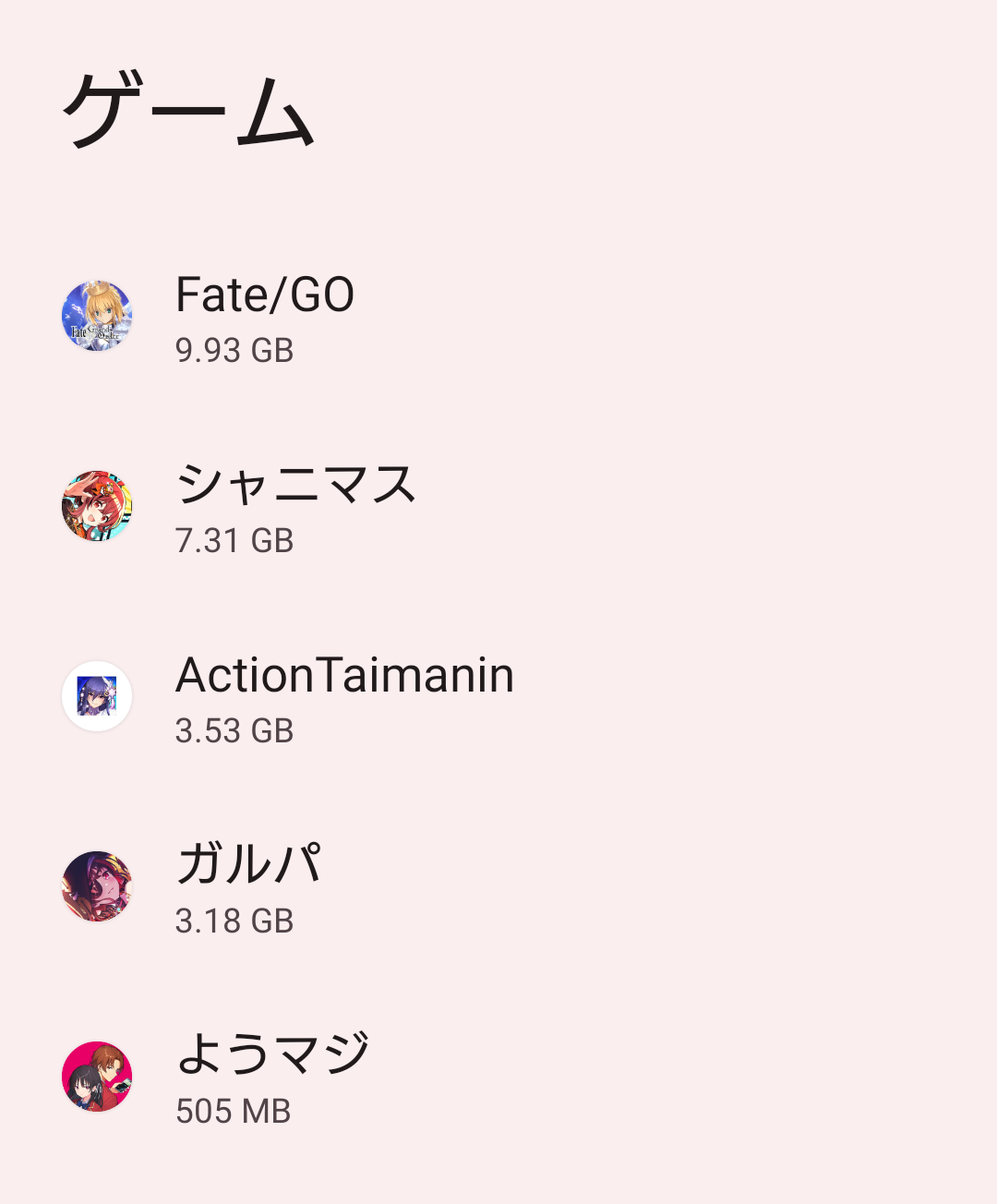Select the シャニマス app row
The height and width of the screenshot is (1204, 997).
click(x=295, y=507)
